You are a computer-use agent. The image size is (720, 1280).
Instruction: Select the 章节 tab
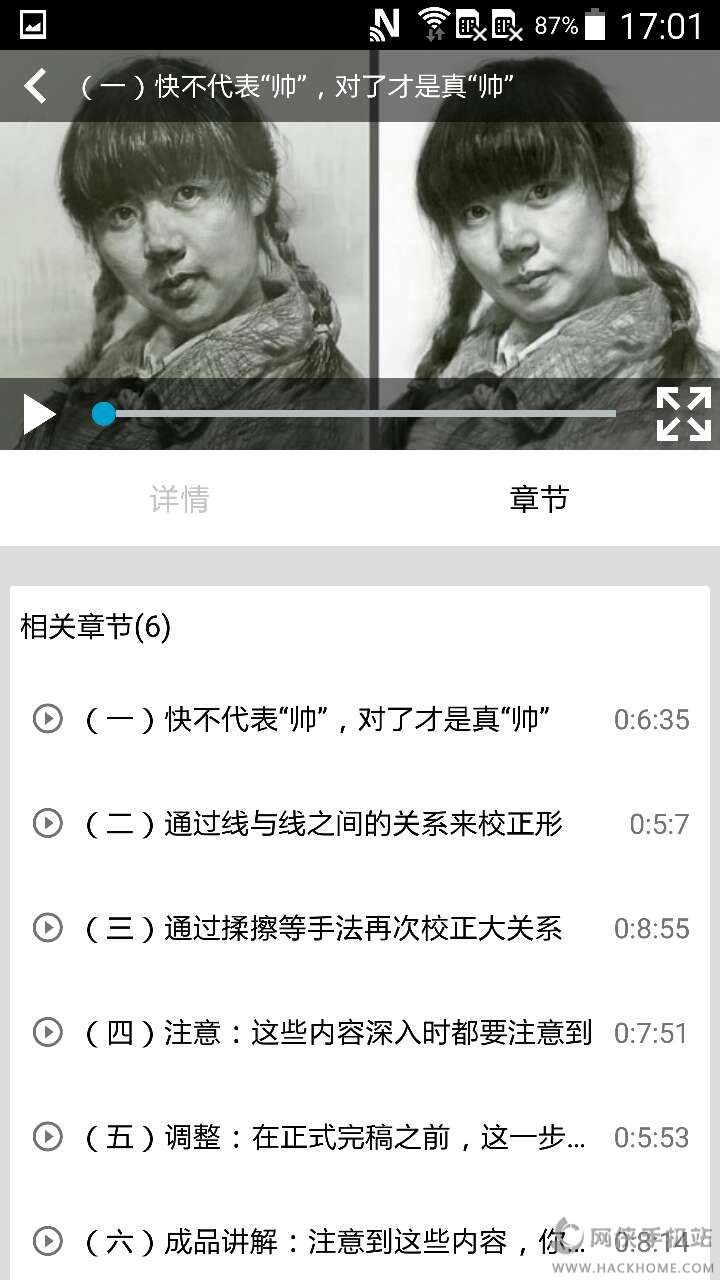pyautogui.click(x=539, y=498)
